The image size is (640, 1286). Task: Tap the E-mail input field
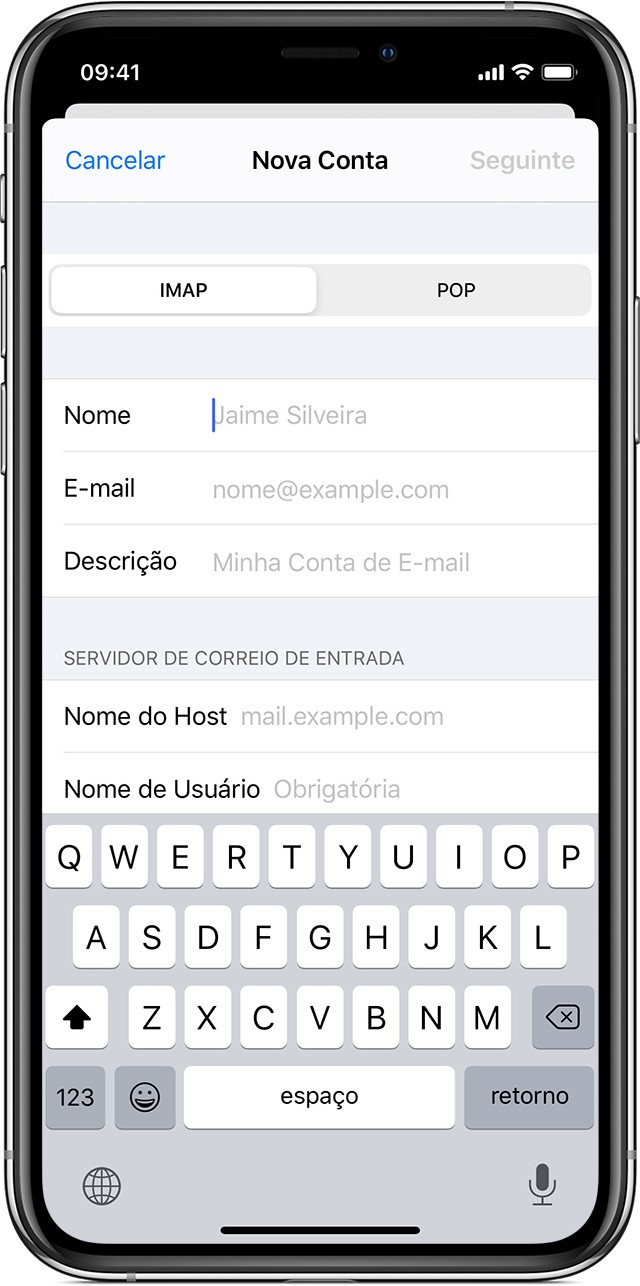[400, 489]
